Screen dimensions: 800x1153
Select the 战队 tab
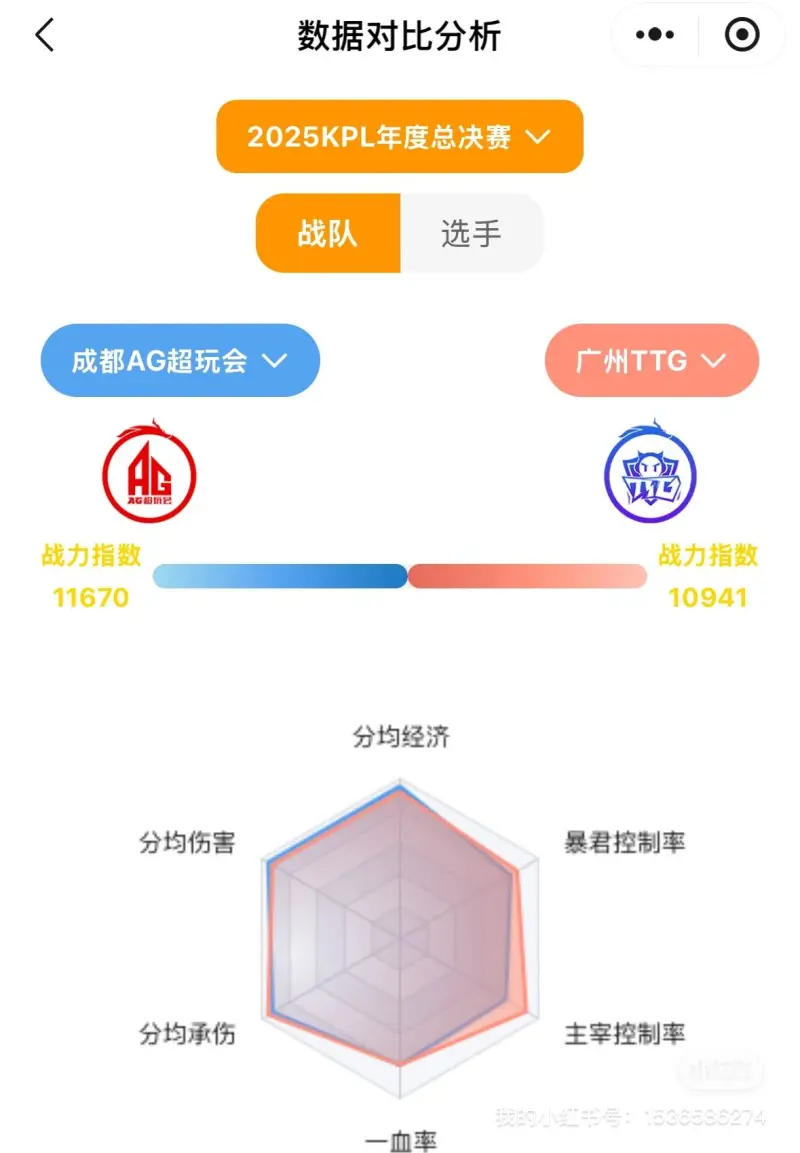coord(328,234)
